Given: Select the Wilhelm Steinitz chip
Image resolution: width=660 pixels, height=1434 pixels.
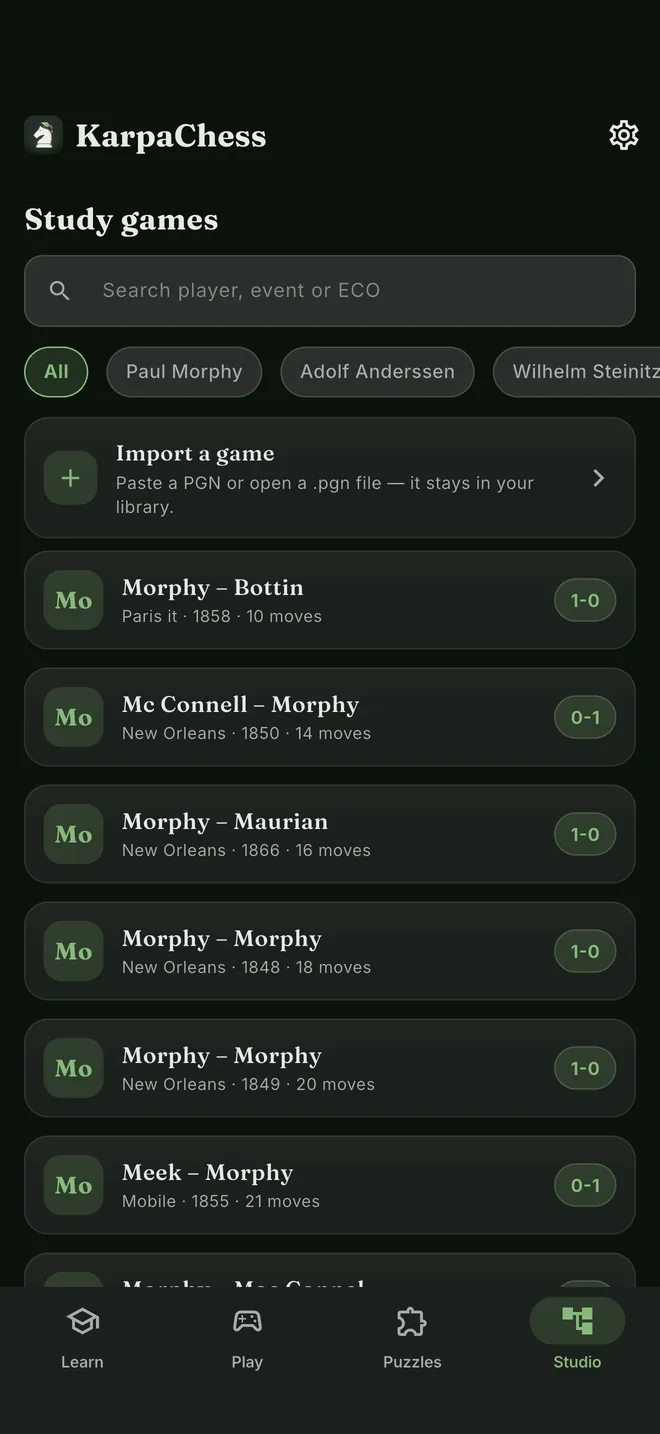Looking at the screenshot, I should (x=578, y=372).
